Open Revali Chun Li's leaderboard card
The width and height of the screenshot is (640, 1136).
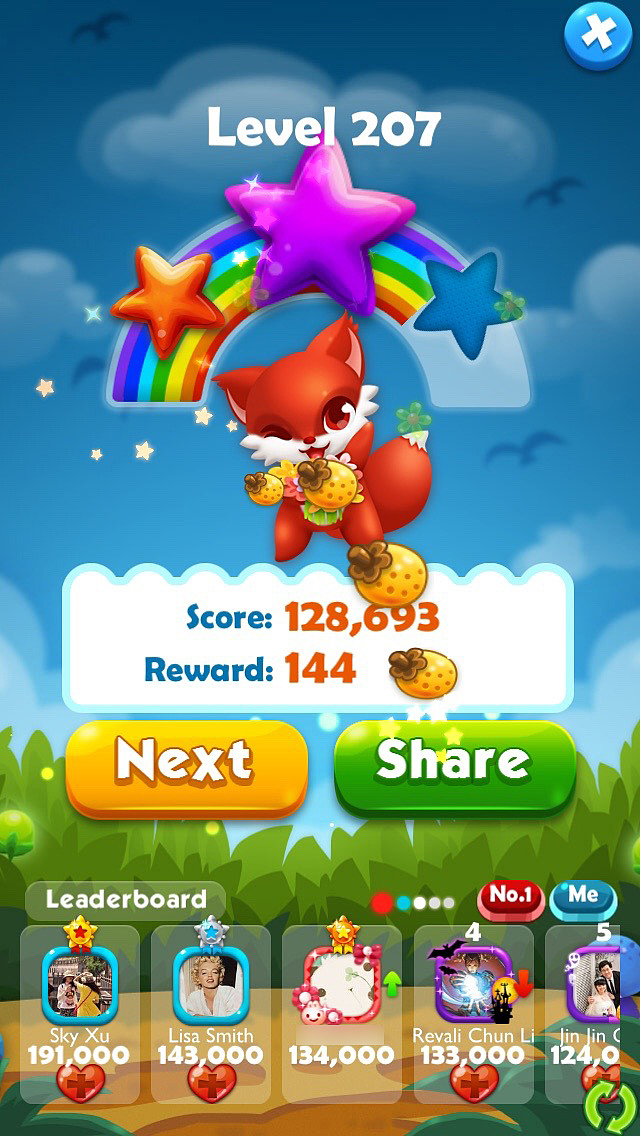473,1013
